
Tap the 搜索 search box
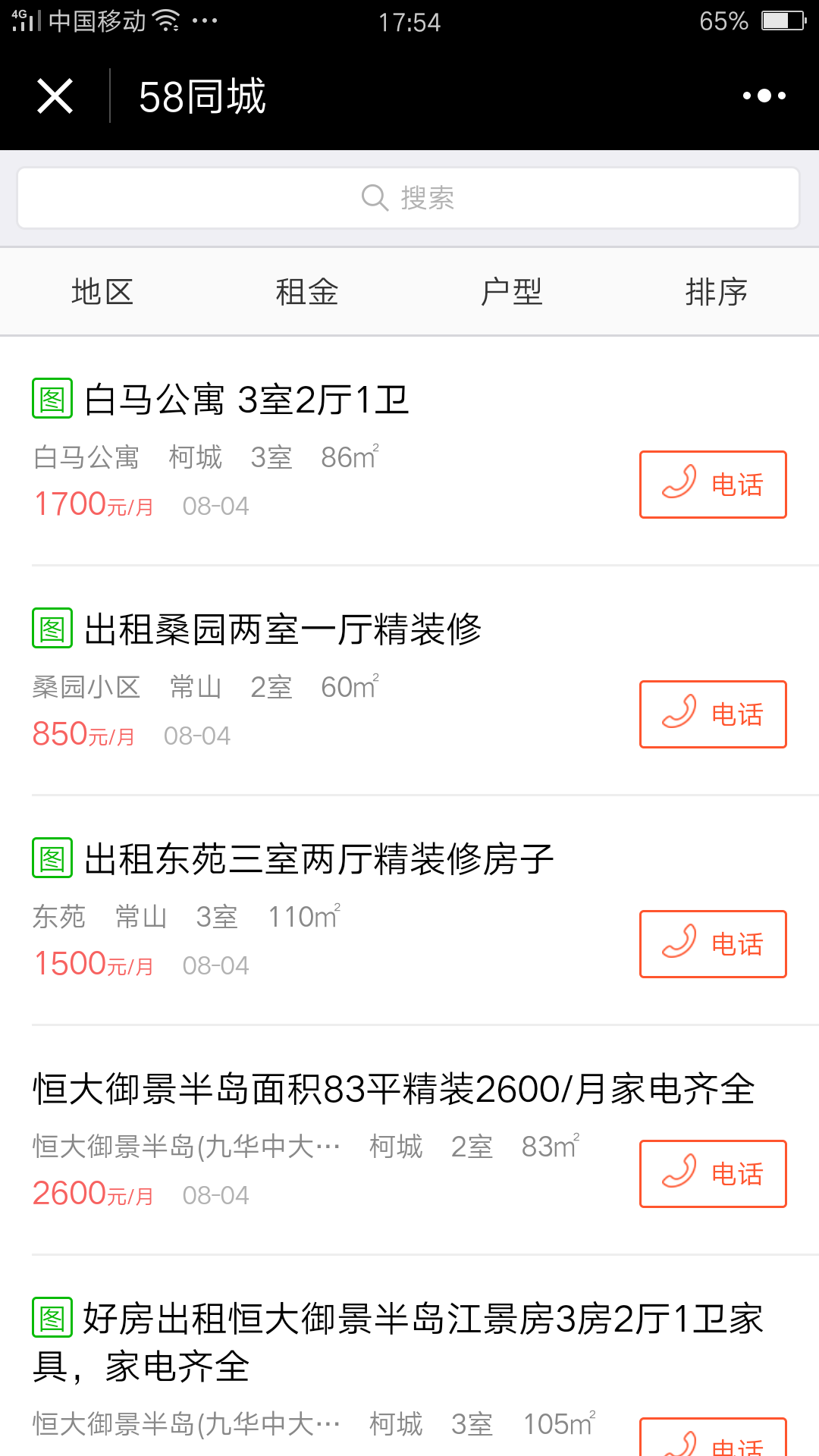tap(409, 198)
